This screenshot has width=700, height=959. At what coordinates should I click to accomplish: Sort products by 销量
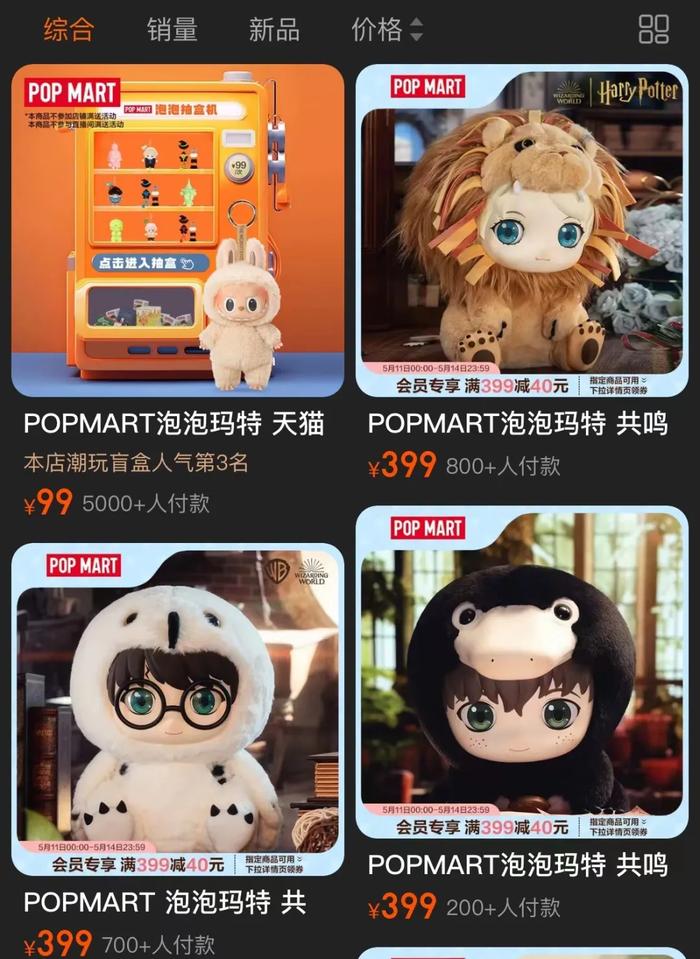(x=172, y=30)
